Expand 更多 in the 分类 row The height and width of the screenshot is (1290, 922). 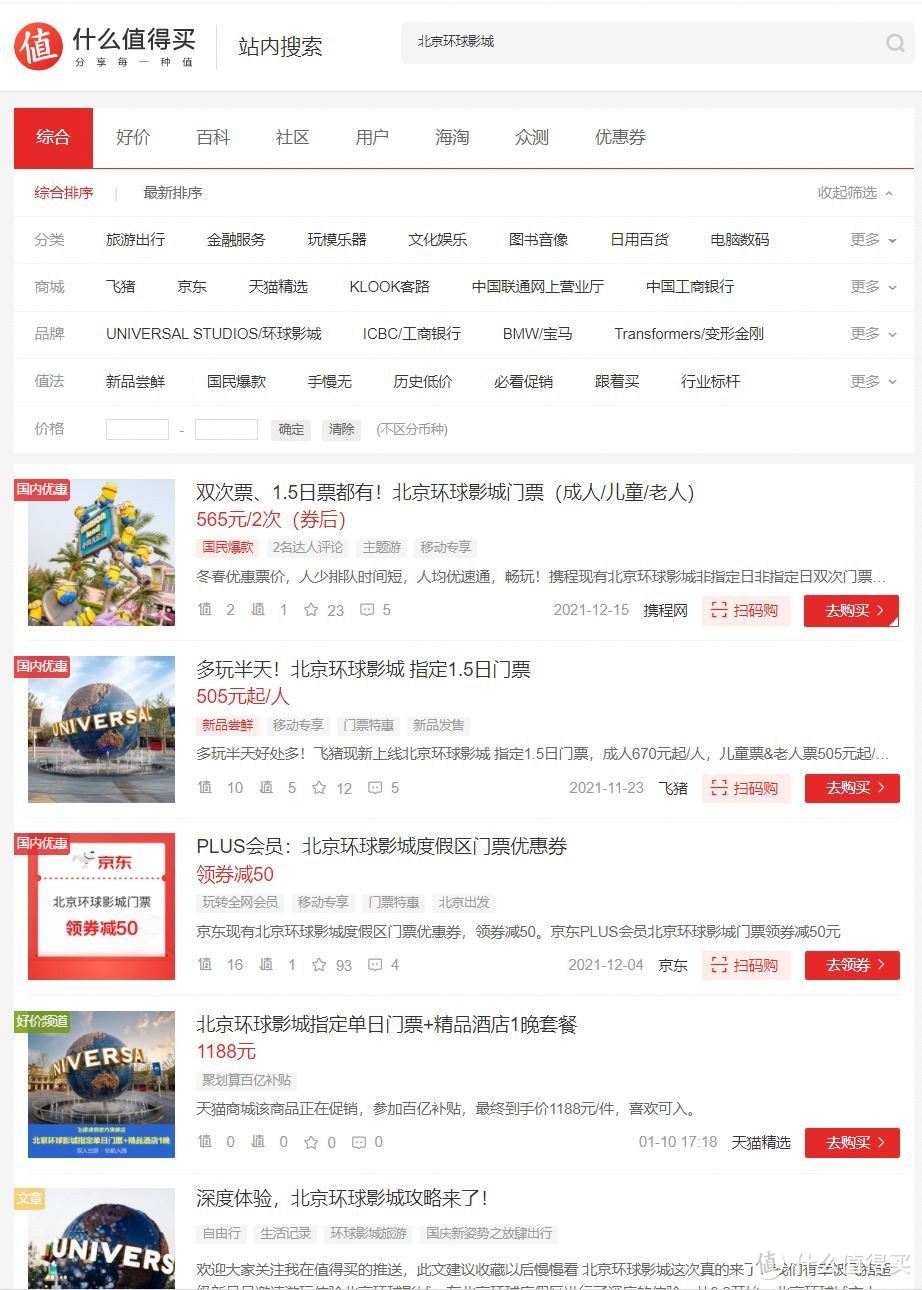(x=873, y=240)
